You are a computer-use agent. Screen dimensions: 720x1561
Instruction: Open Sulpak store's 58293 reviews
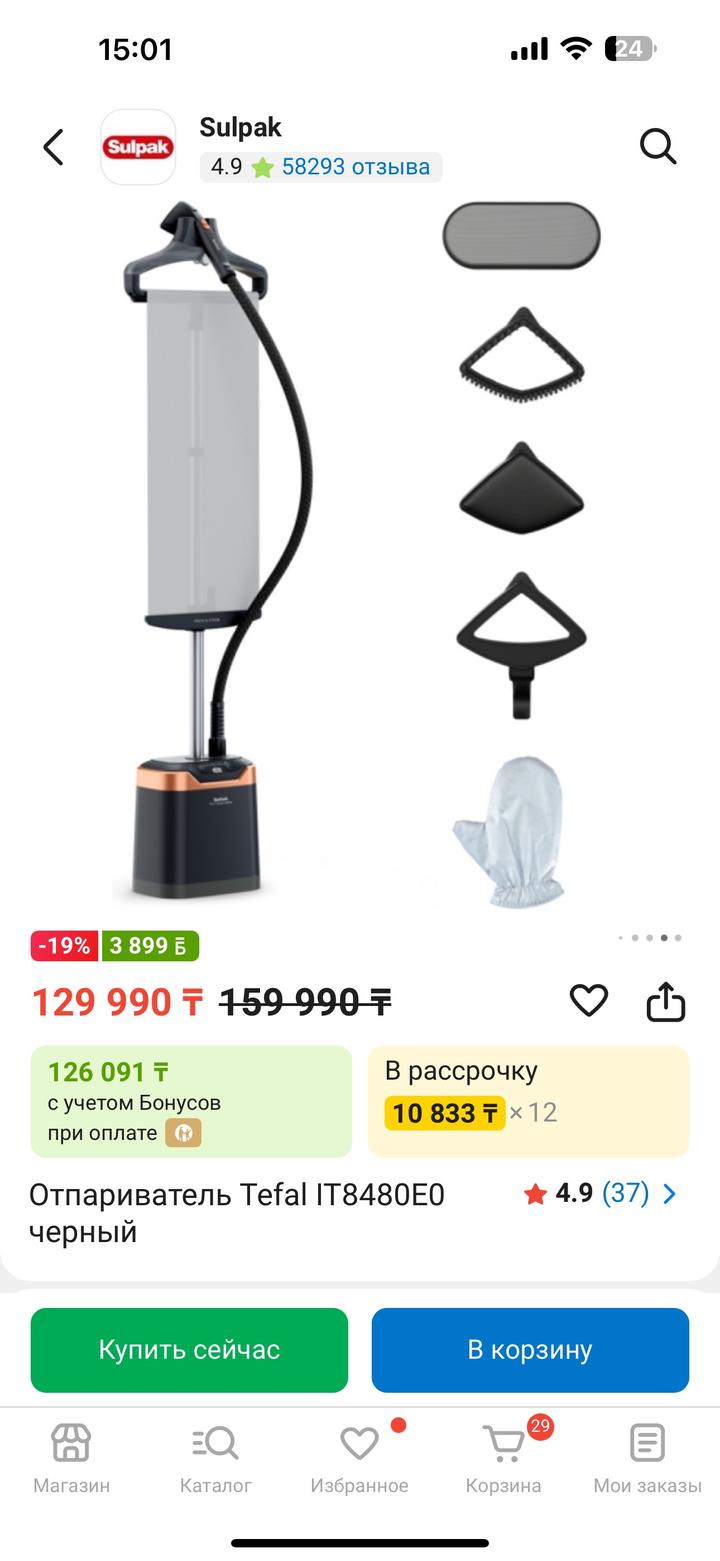[x=355, y=167]
